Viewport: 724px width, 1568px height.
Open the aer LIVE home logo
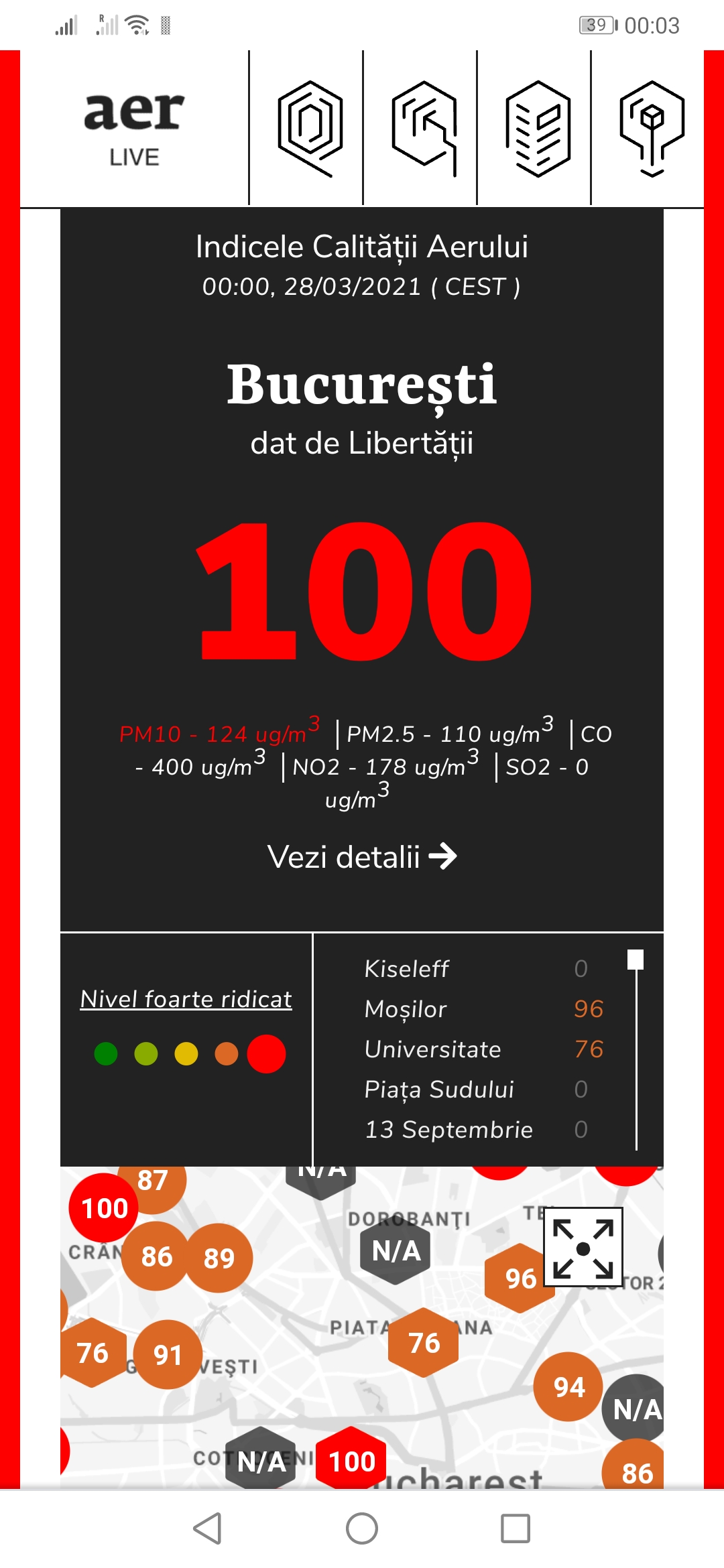134,129
